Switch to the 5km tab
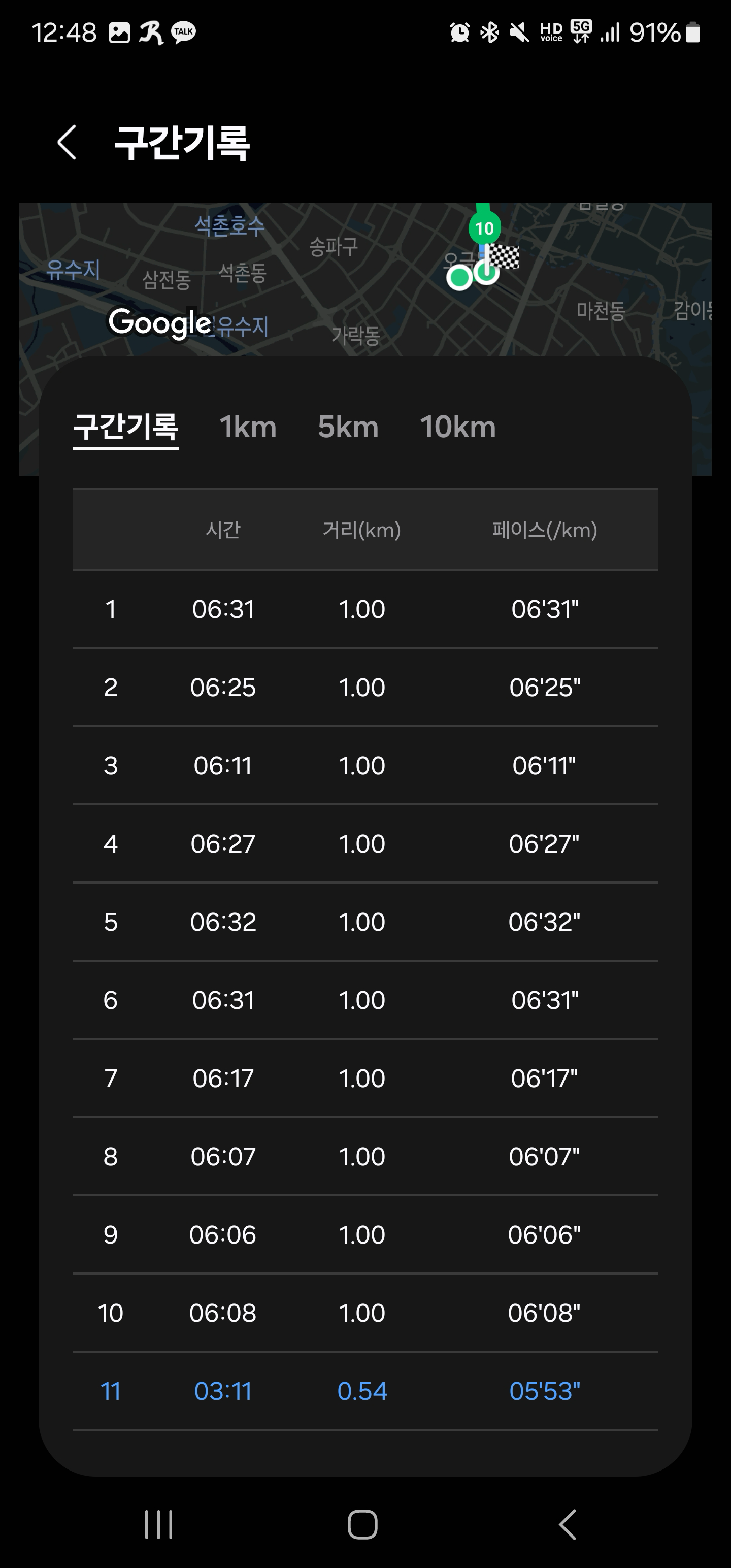The image size is (731, 1568). point(348,428)
